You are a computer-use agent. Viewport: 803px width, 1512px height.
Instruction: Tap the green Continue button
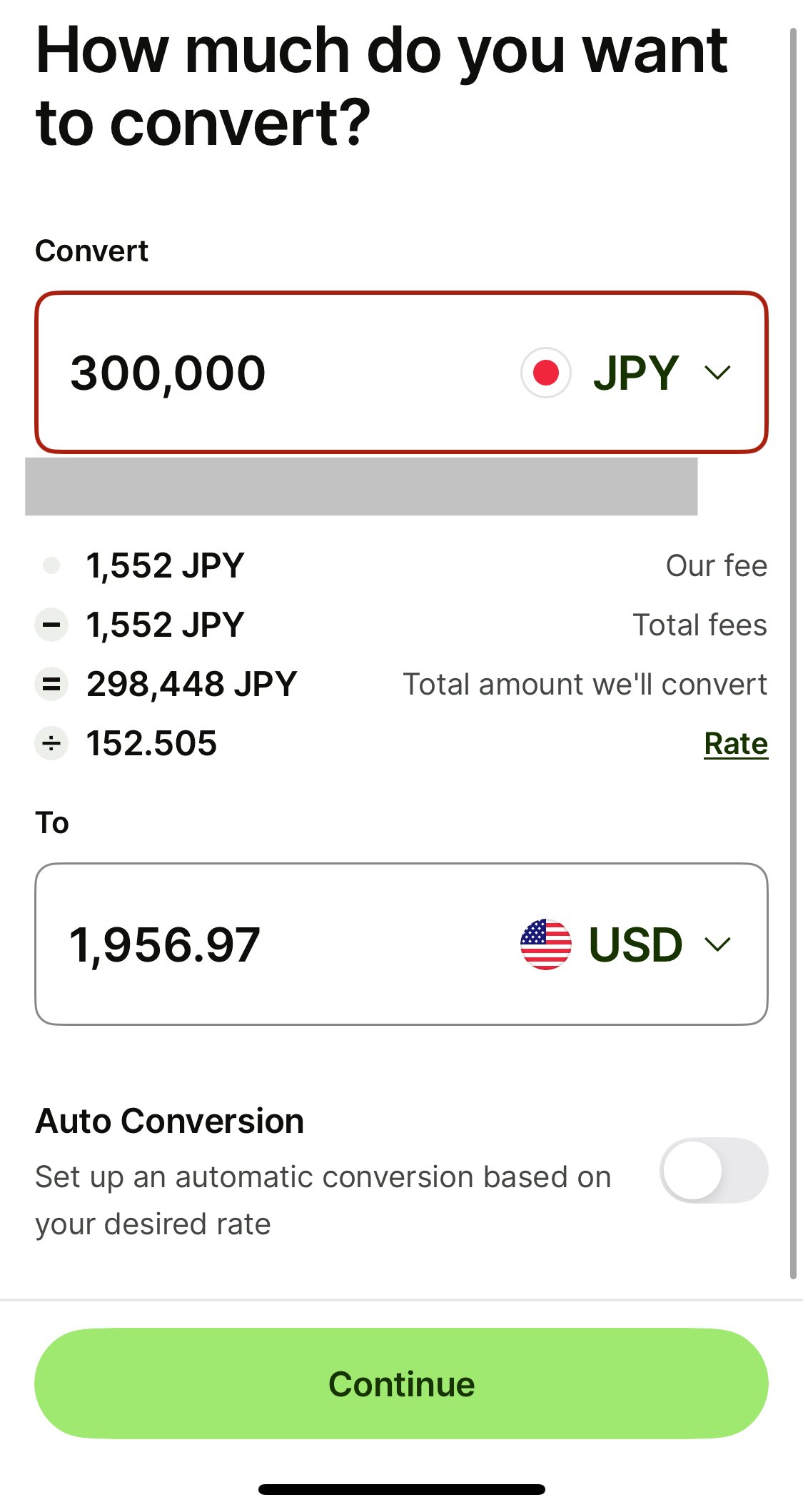(401, 1384)
